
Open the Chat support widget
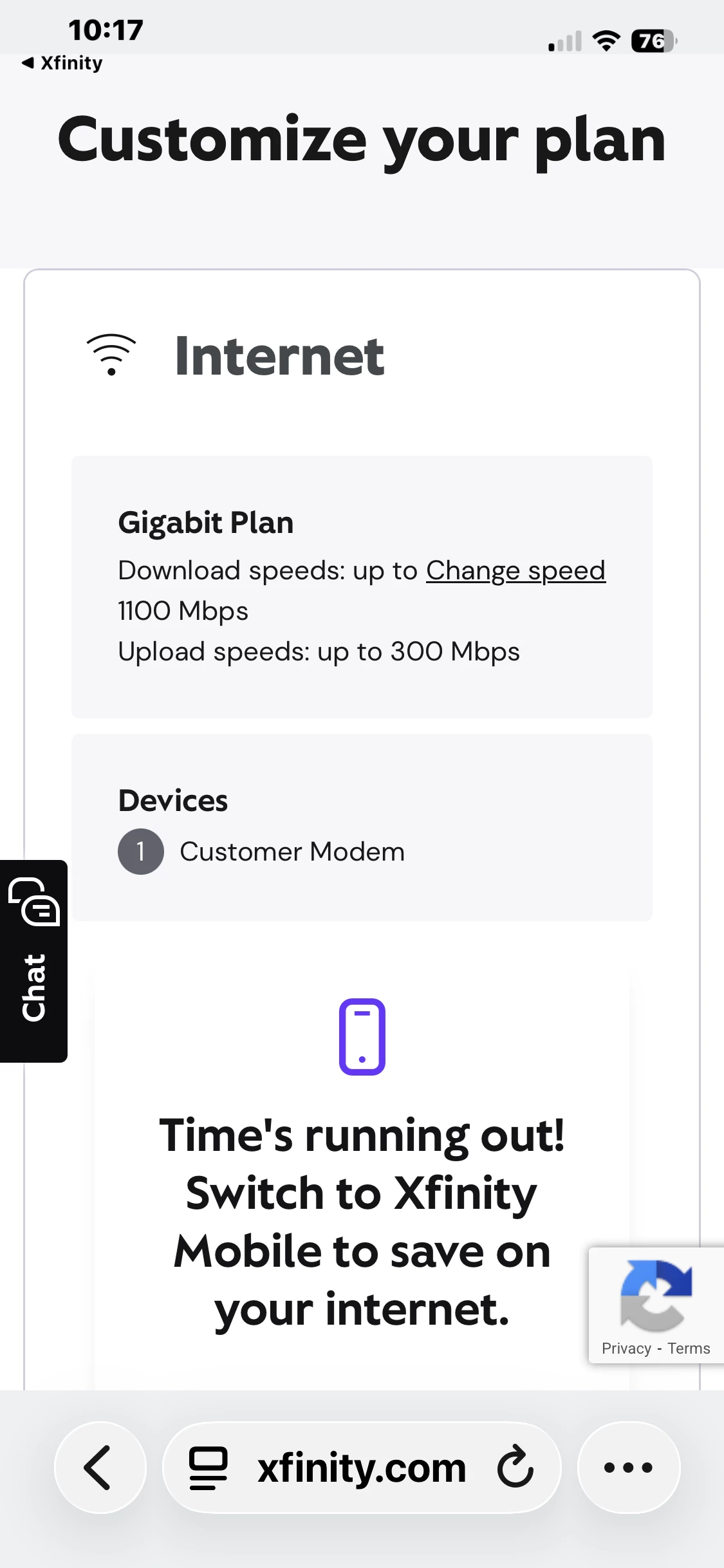point(33,960)
